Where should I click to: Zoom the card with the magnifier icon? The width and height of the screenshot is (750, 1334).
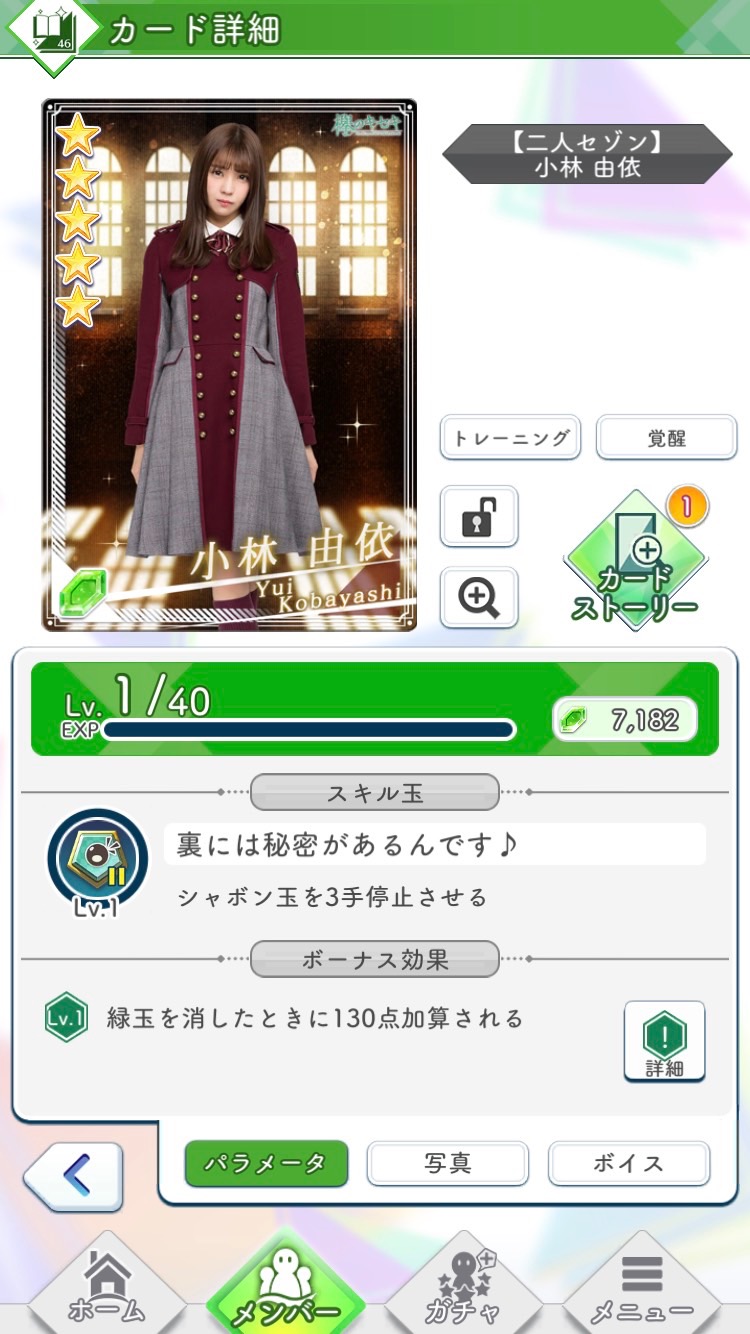click(479, 597)
